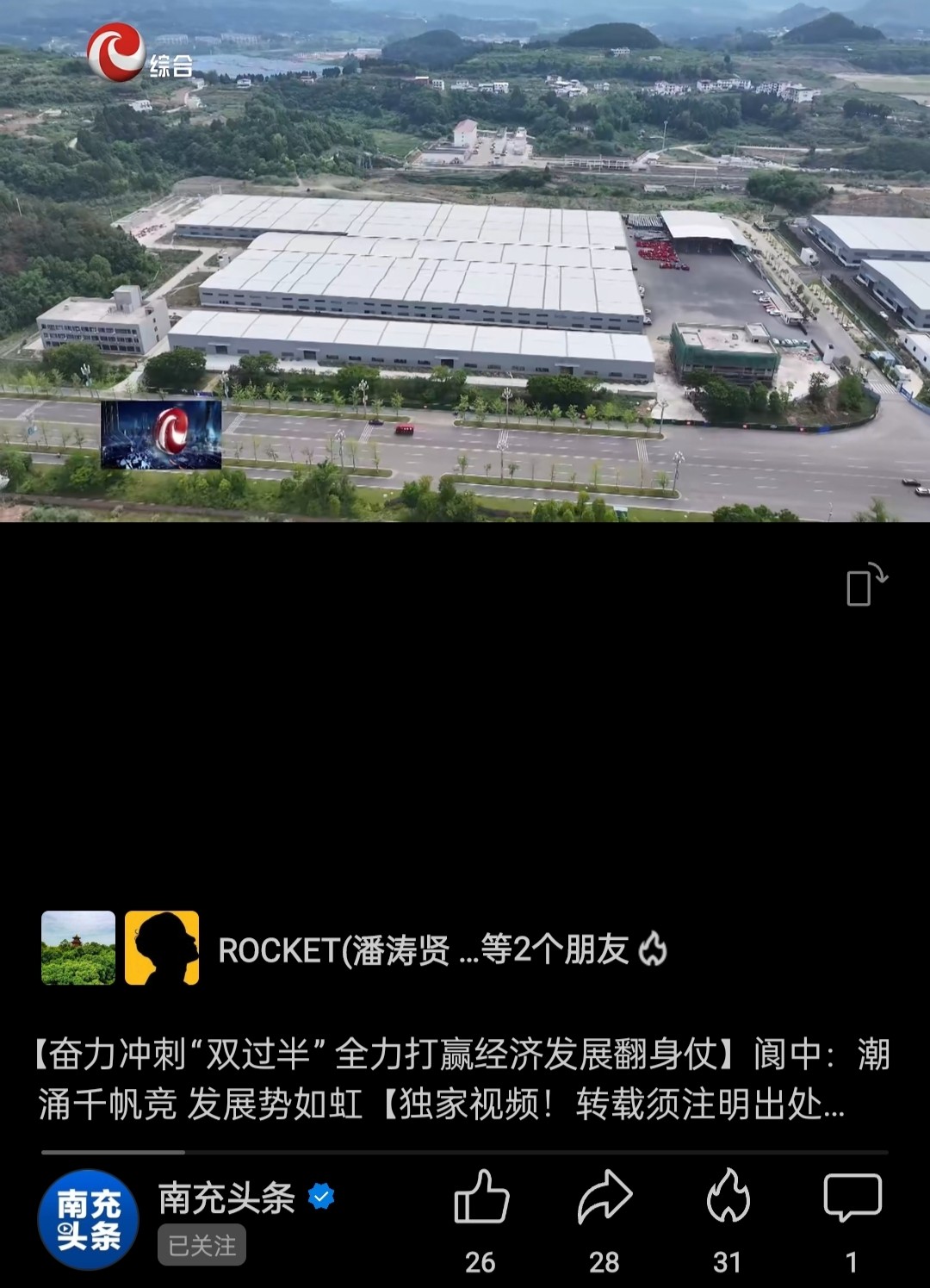Image resolution: width=930 pixels, height=1288 pixels.
Task: Seek using the video progress bar
Action: tap(465, 1152)
